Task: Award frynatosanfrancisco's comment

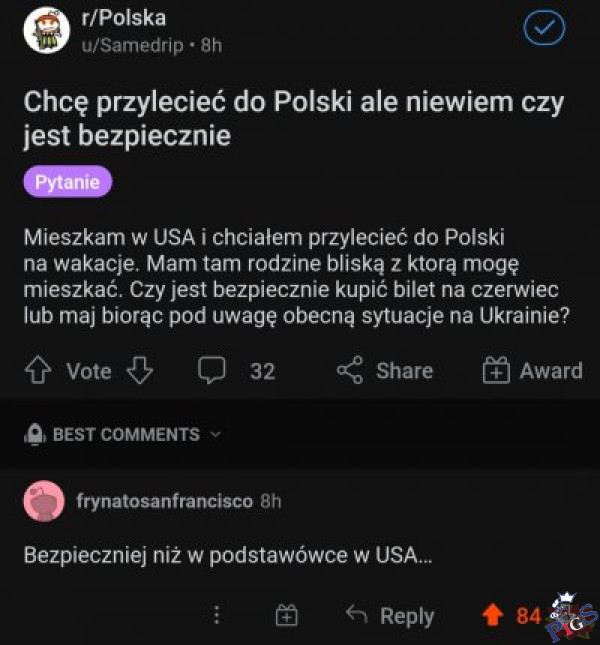Action: [287, 616]
